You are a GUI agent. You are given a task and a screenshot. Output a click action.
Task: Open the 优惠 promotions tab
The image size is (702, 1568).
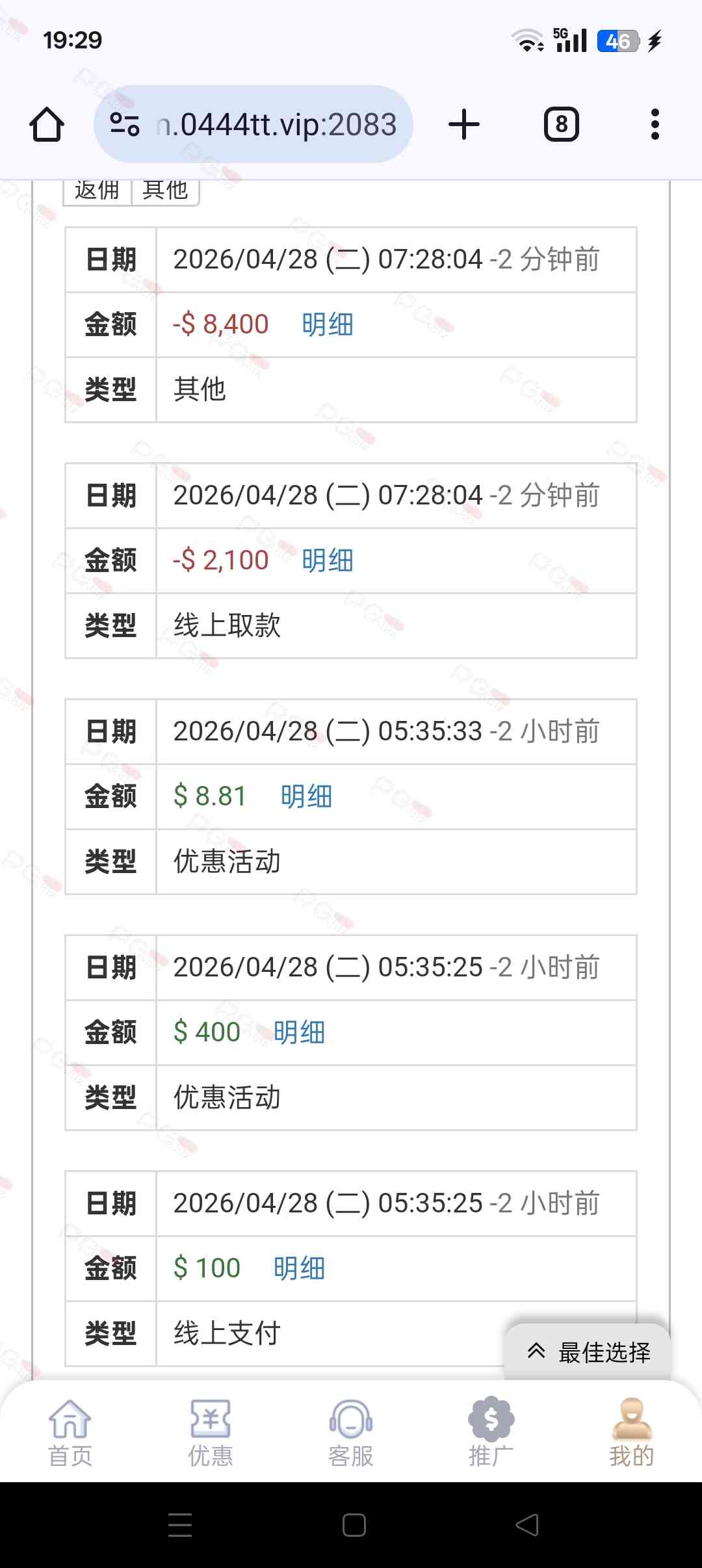click(211, 1433)
